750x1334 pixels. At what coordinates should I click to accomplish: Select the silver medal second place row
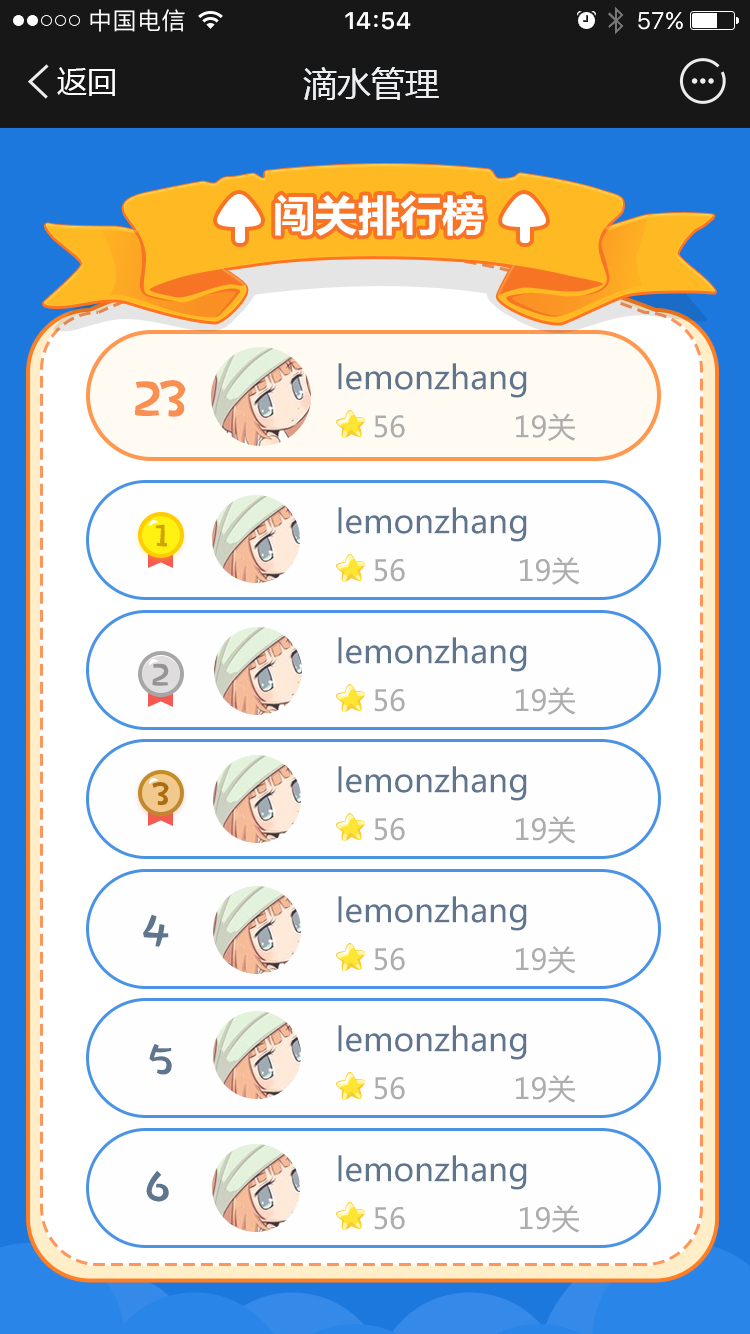(372, 670)
